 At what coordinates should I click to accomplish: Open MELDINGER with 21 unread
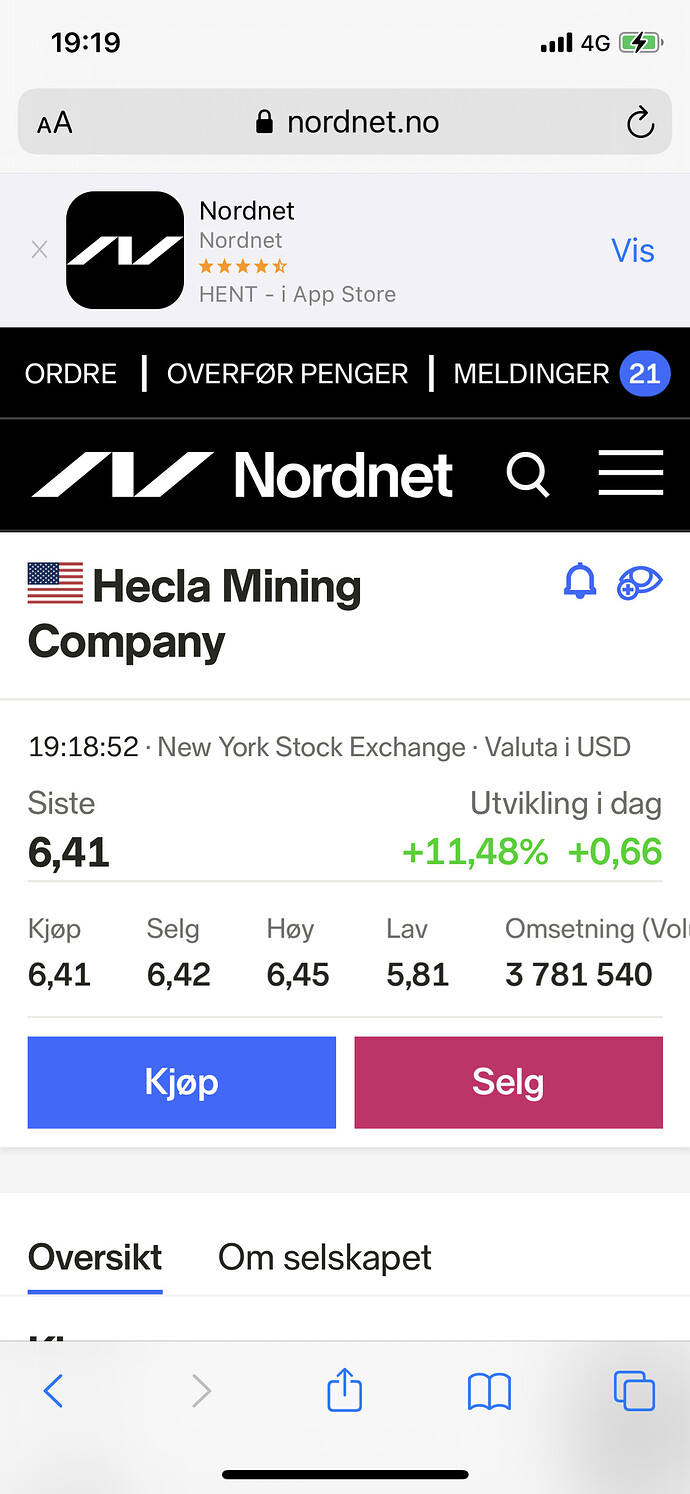(x=561, y=374)
